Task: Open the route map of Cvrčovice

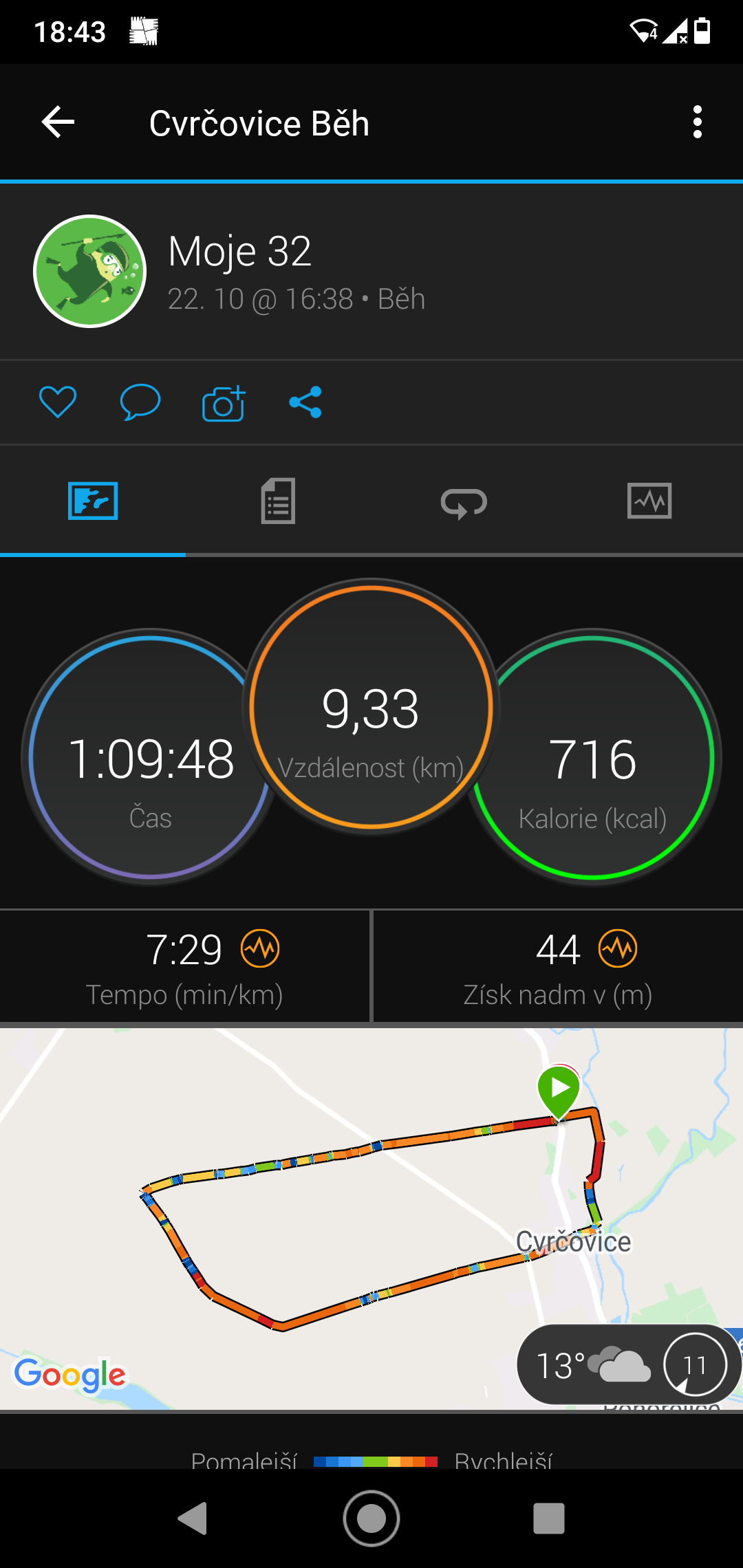Action: 371,1218
